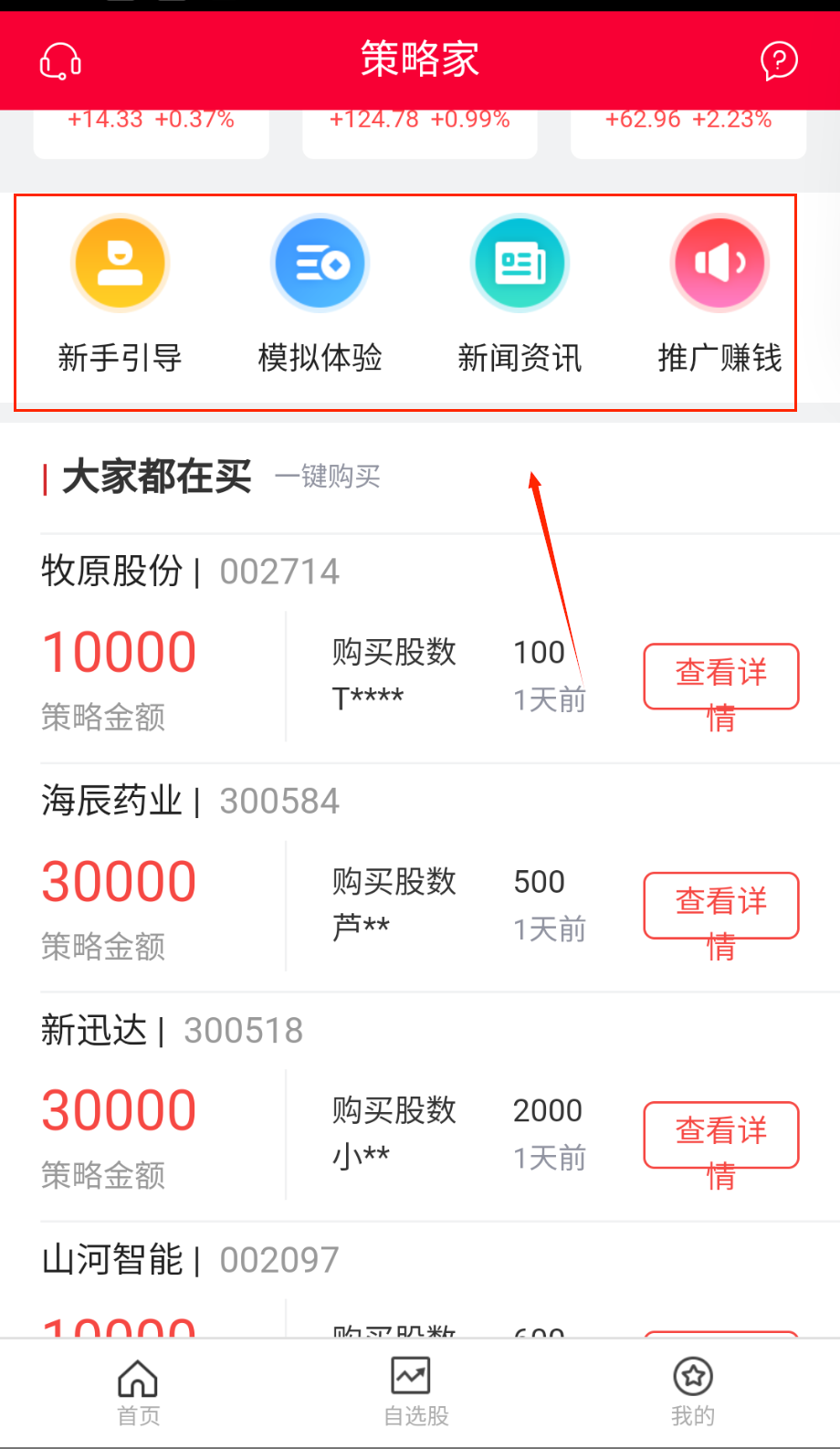Open index card showing +62.96 +2.23%
Screen dimensions: 840x1449
point(688,132)
